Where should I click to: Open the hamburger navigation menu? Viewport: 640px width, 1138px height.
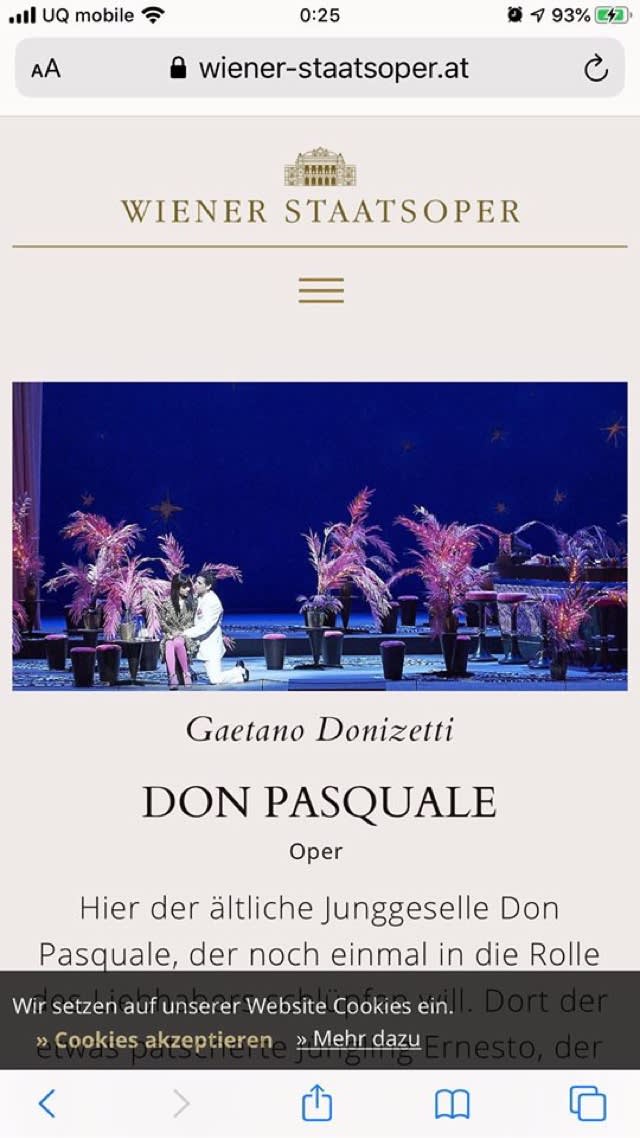pos(321,290)
